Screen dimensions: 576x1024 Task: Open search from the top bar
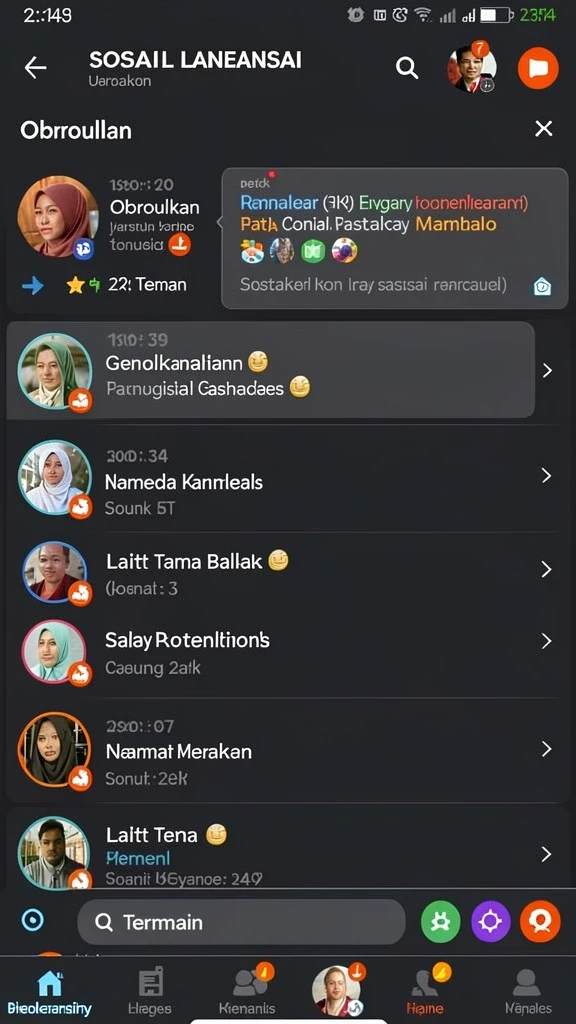click(407, 67)
